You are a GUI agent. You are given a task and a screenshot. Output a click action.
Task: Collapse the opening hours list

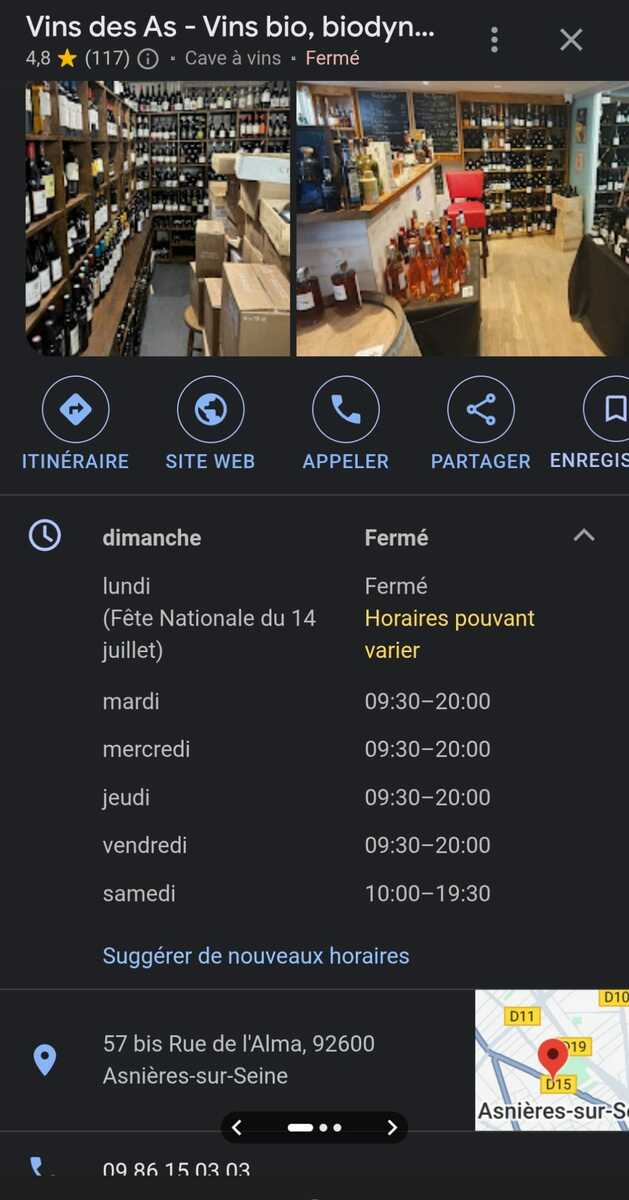point(584,536)
